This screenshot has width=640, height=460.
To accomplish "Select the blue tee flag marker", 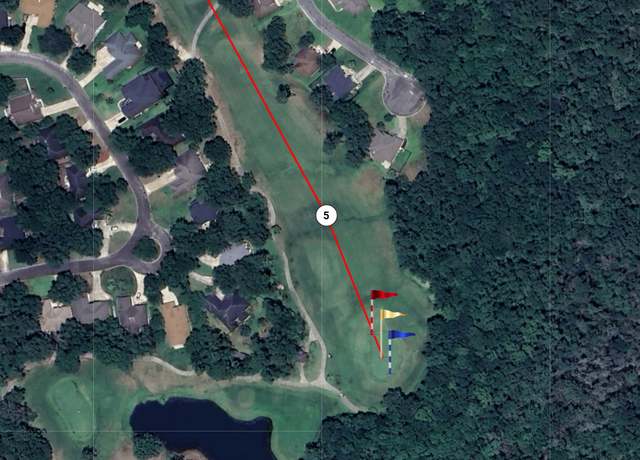I will 401,336.
